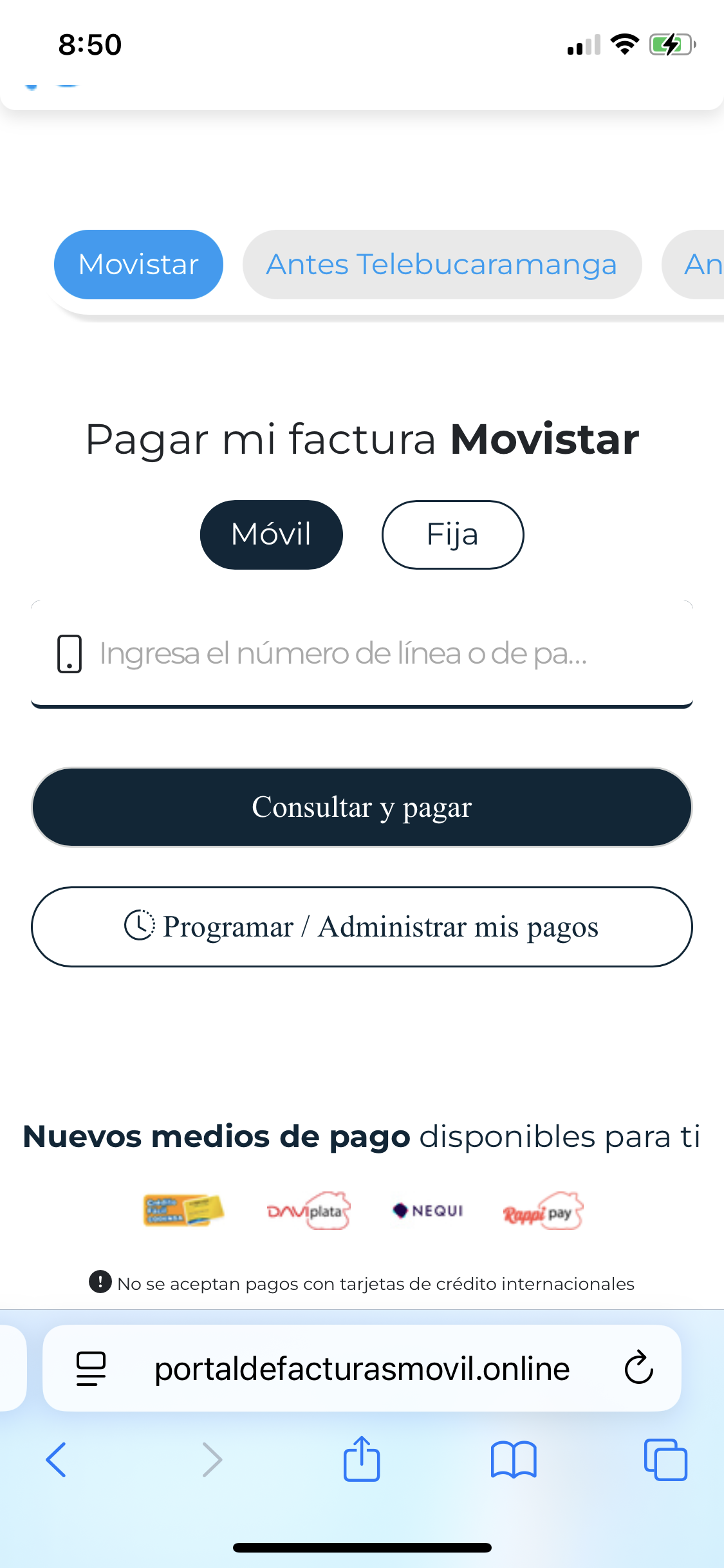Screen dimensions: 724x1568
Task: Switch to Antes Telebucaramanga tab
Action: tap(441, 265)
